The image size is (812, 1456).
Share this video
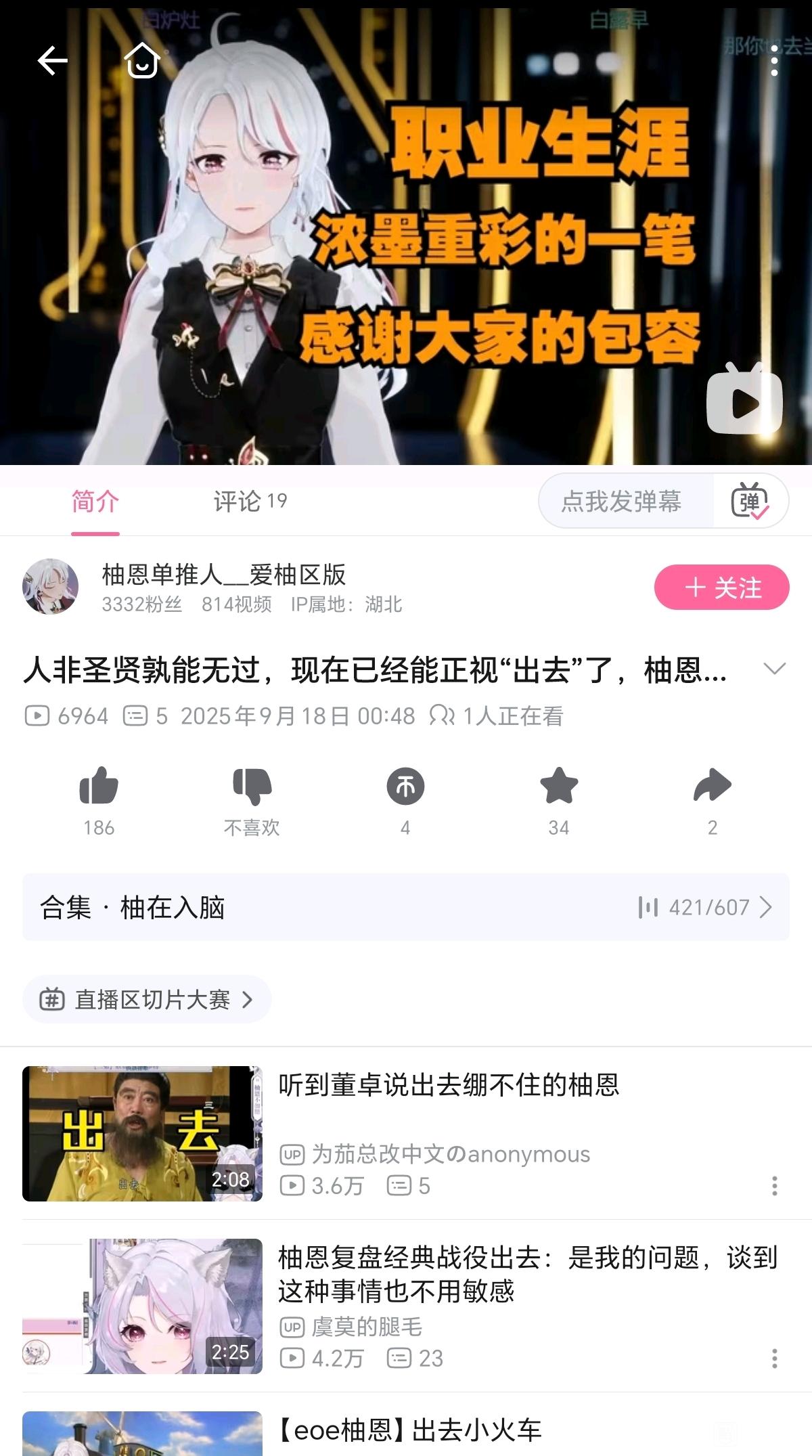712,787
